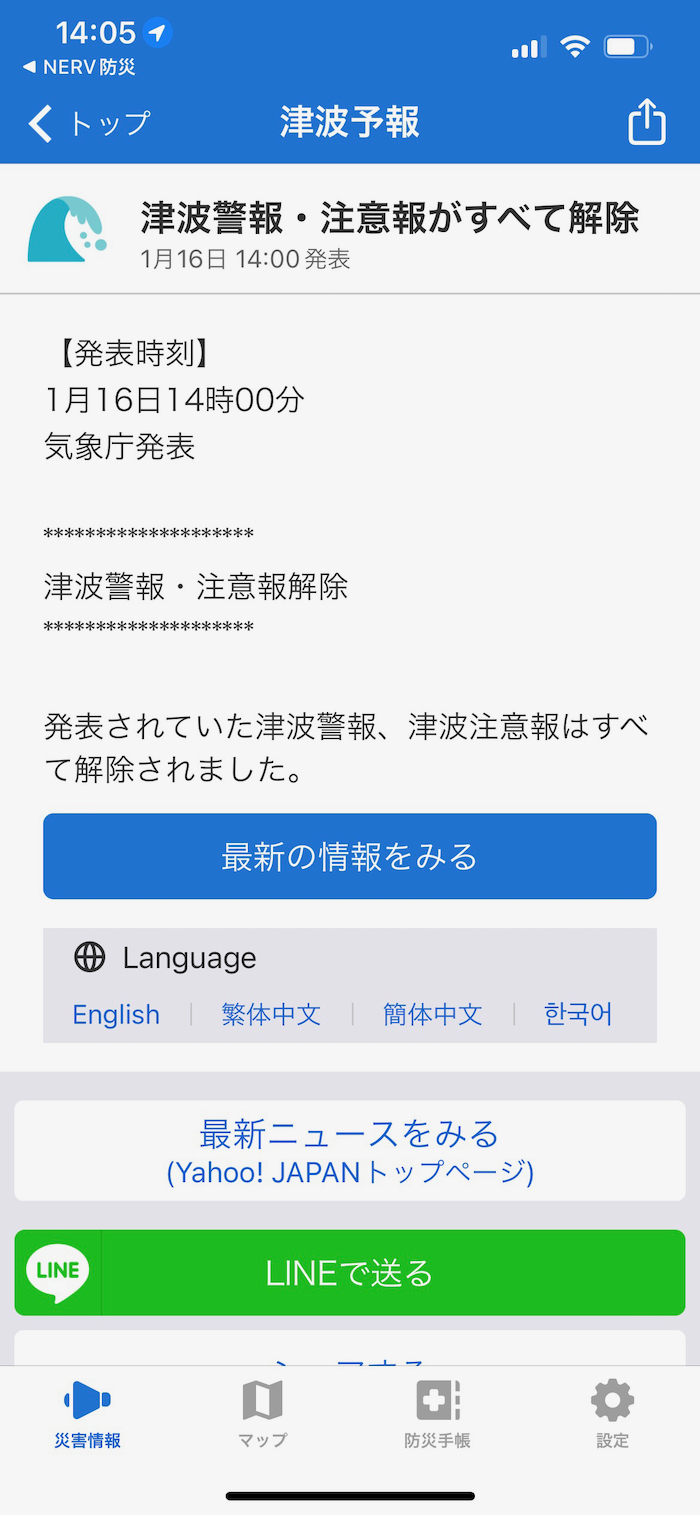Send via LINEで送る button

click(350, 1272)
